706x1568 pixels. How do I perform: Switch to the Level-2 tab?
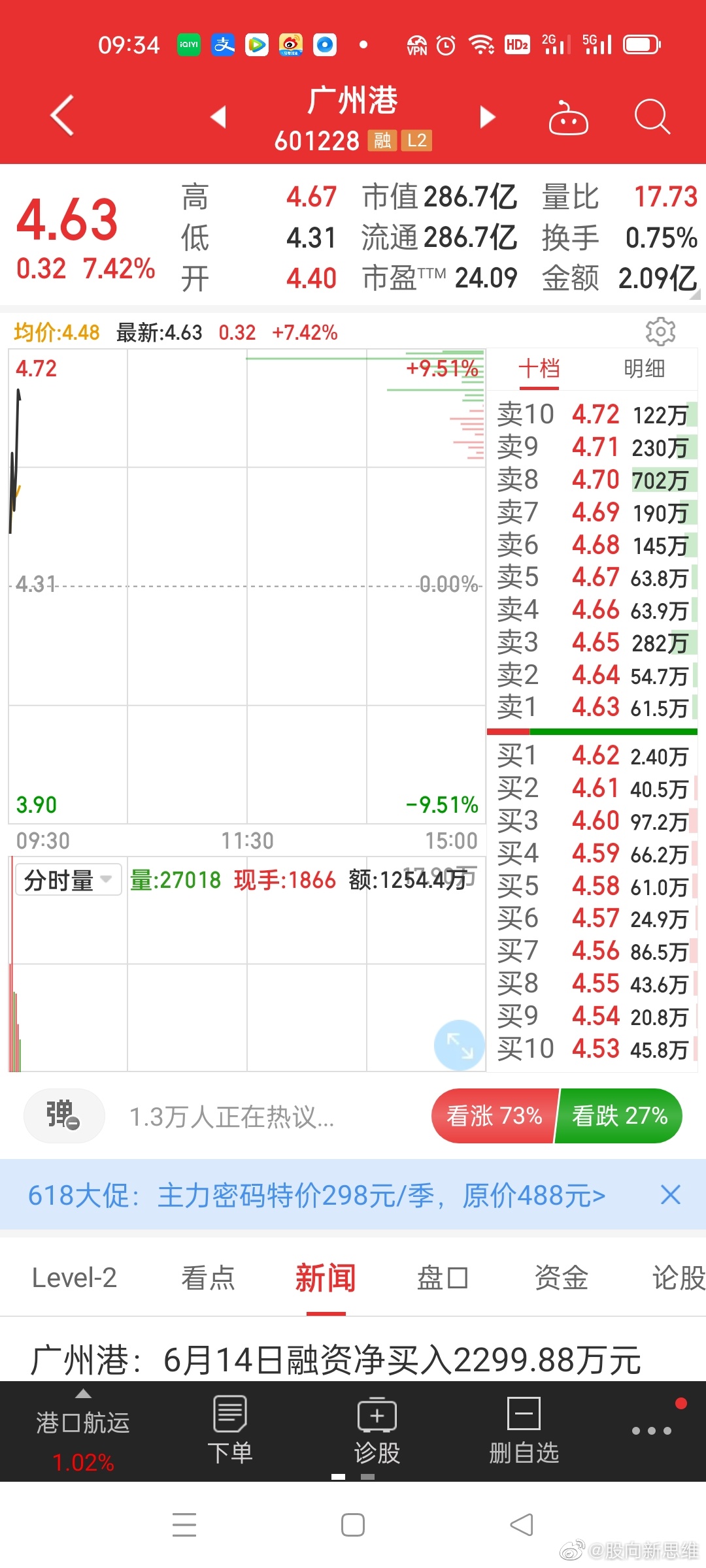pyautogui.click(x=75, y=1277)
